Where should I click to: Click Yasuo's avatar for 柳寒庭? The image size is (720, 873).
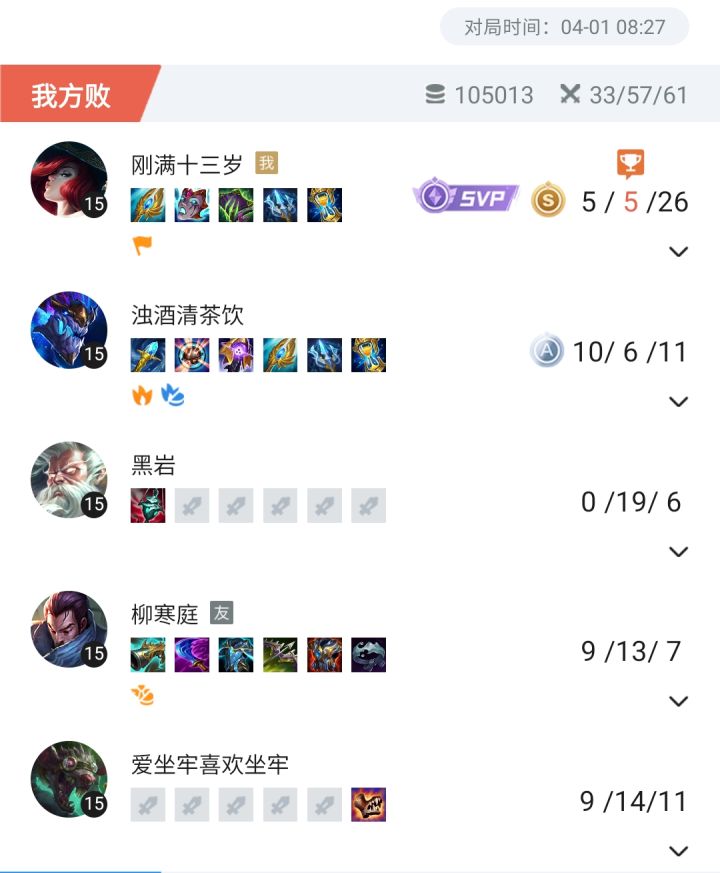coord(66,630)
